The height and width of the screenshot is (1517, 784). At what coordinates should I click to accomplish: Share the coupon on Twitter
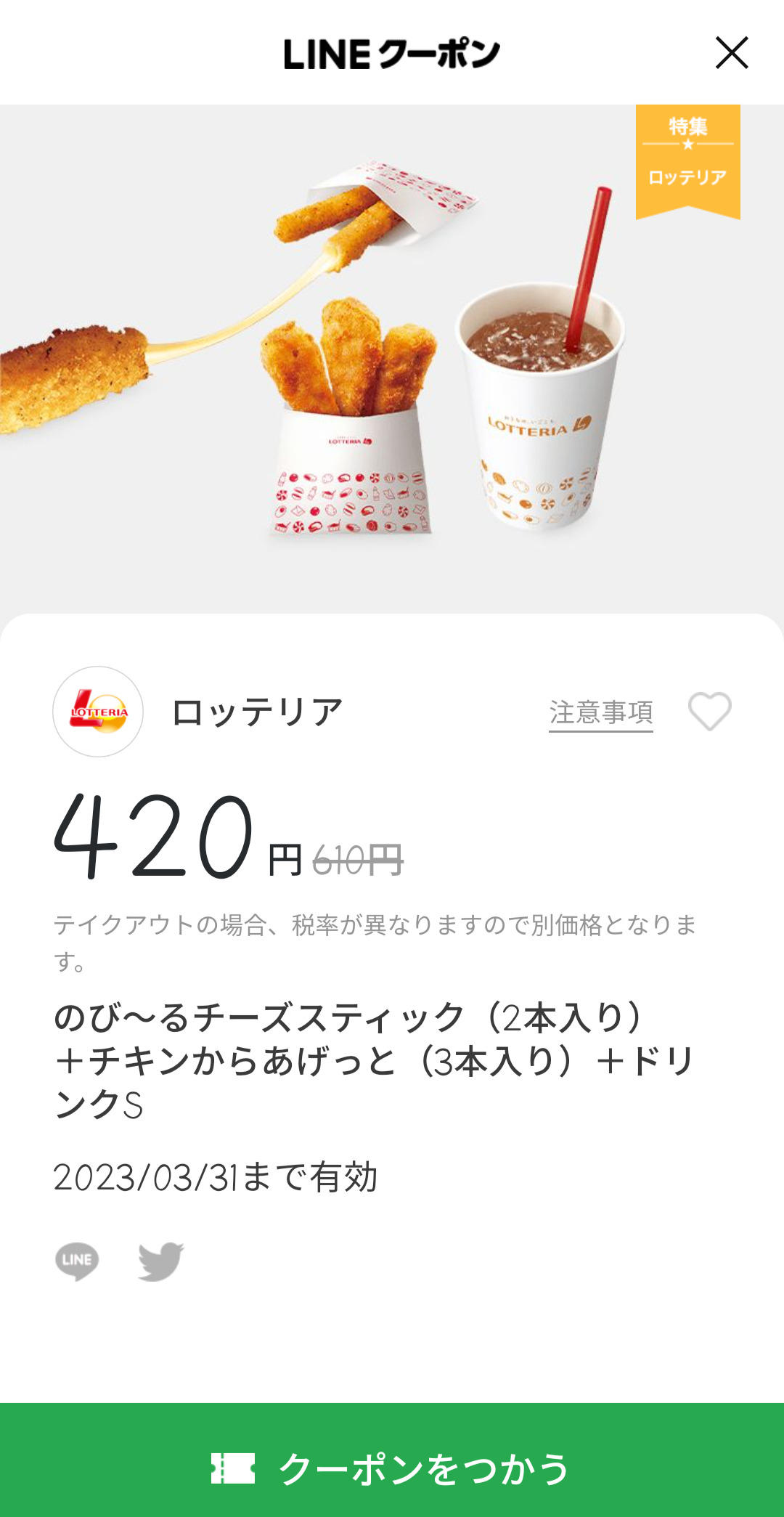coord(160,1261)
